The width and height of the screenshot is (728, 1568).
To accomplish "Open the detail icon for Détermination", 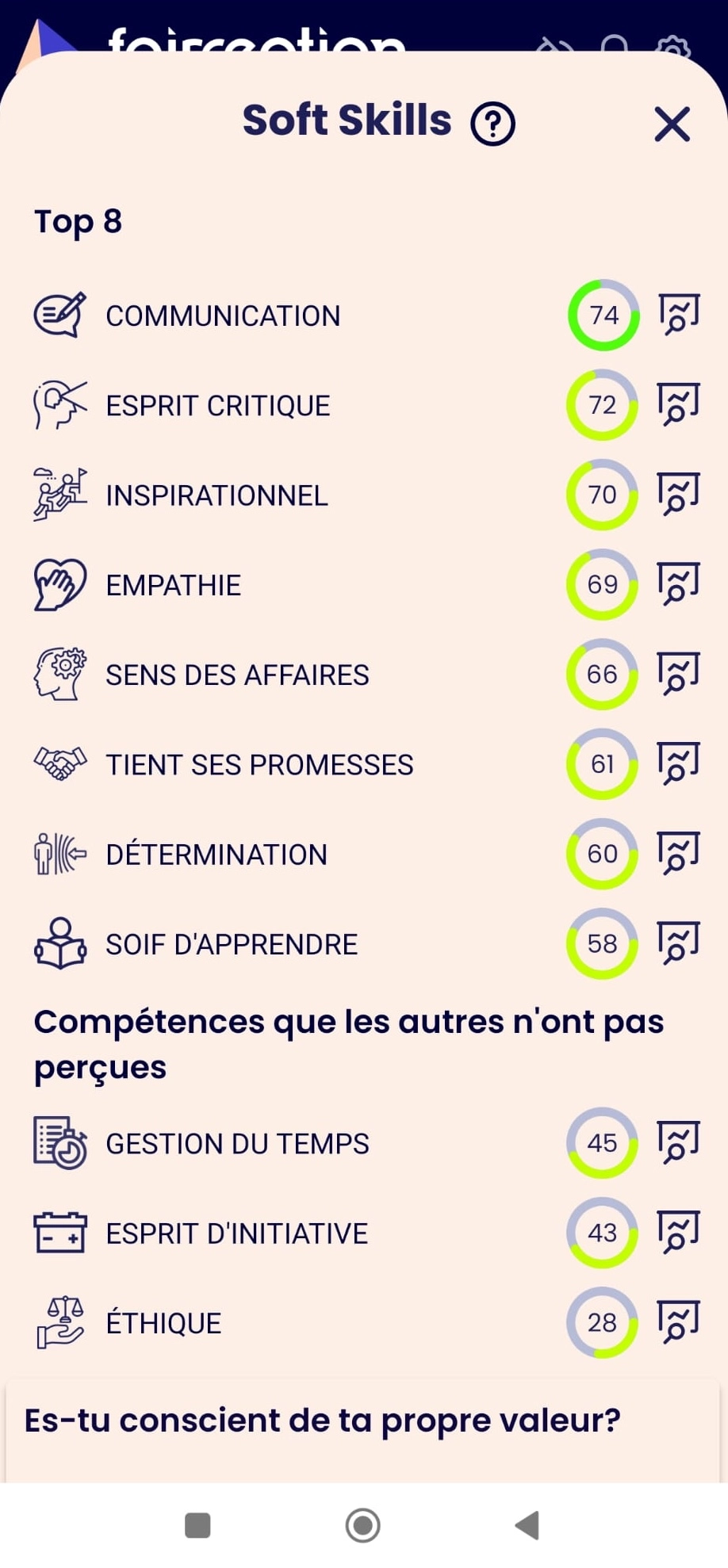I will coord(678,853).
